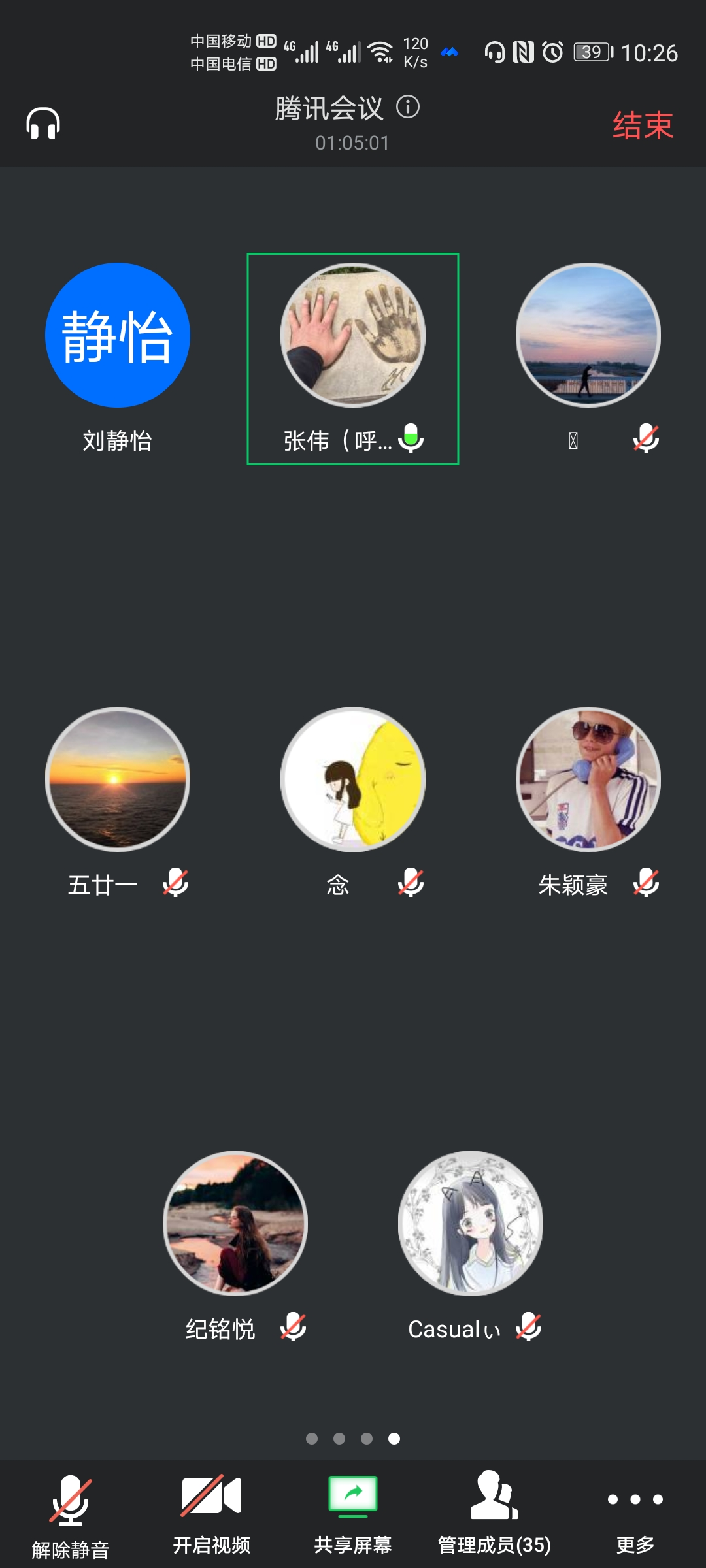End the meeting with 结束
The width and height of the screenshot is (706, 1568).
click(643, 125)
